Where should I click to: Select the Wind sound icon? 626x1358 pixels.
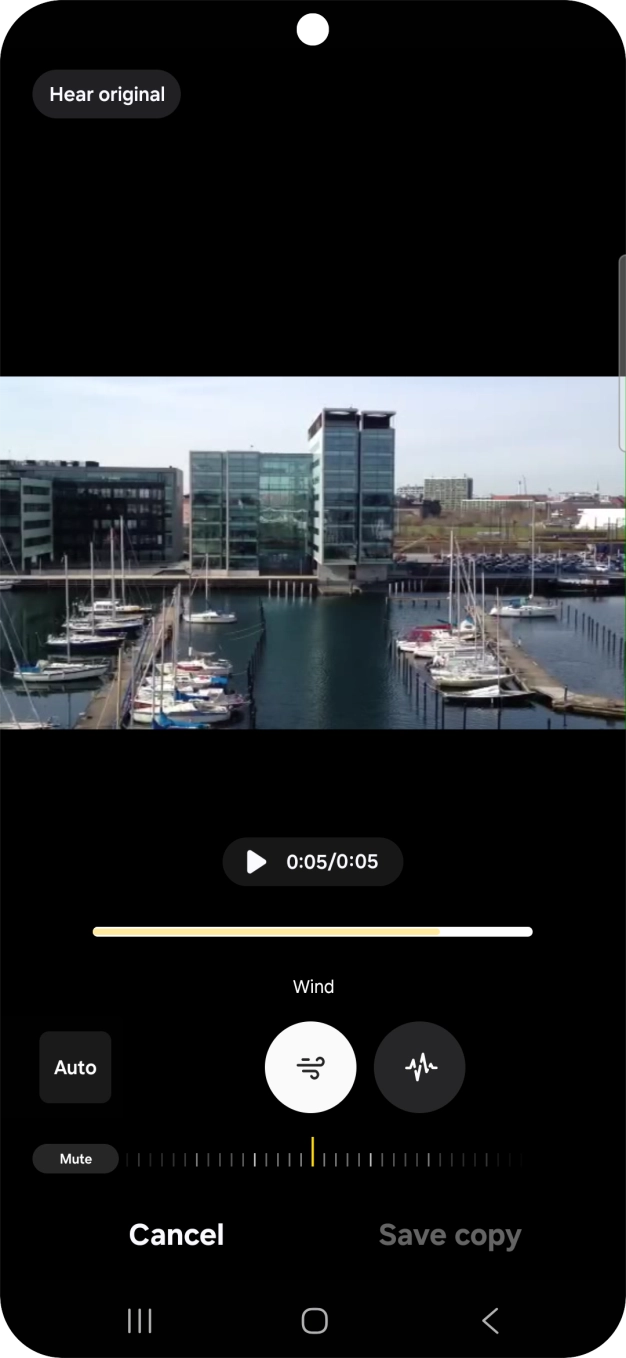[311, 1067]
